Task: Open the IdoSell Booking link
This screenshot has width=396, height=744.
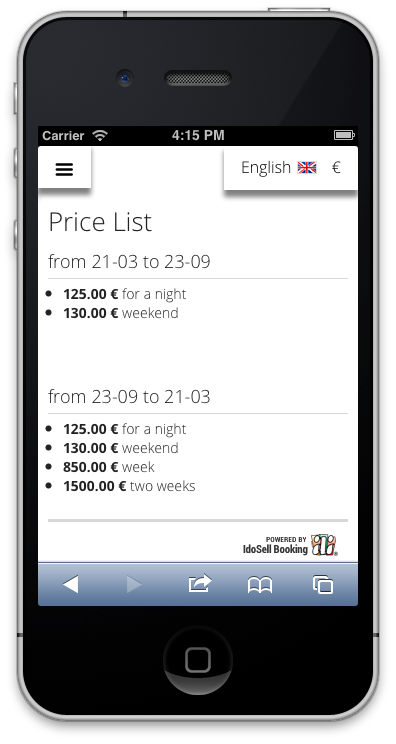Action: click(290, 545)
